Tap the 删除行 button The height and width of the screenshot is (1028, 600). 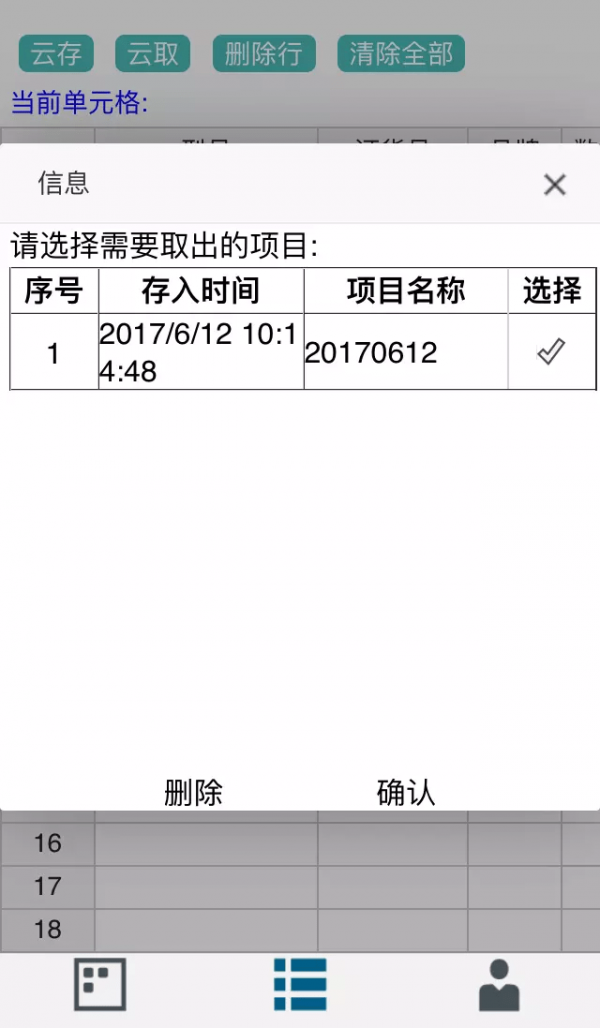264,54
